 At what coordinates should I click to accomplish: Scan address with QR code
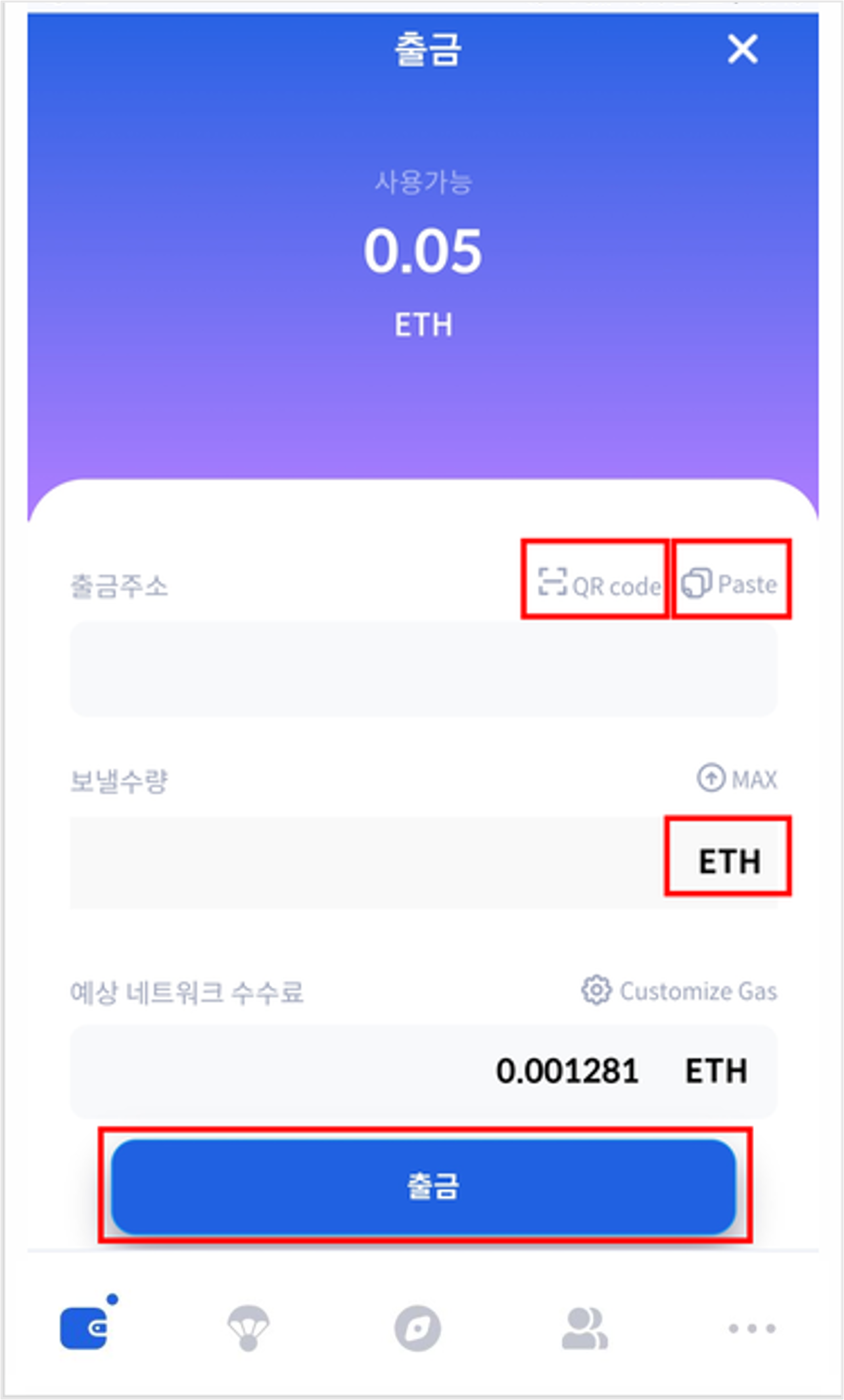(599, 584)
